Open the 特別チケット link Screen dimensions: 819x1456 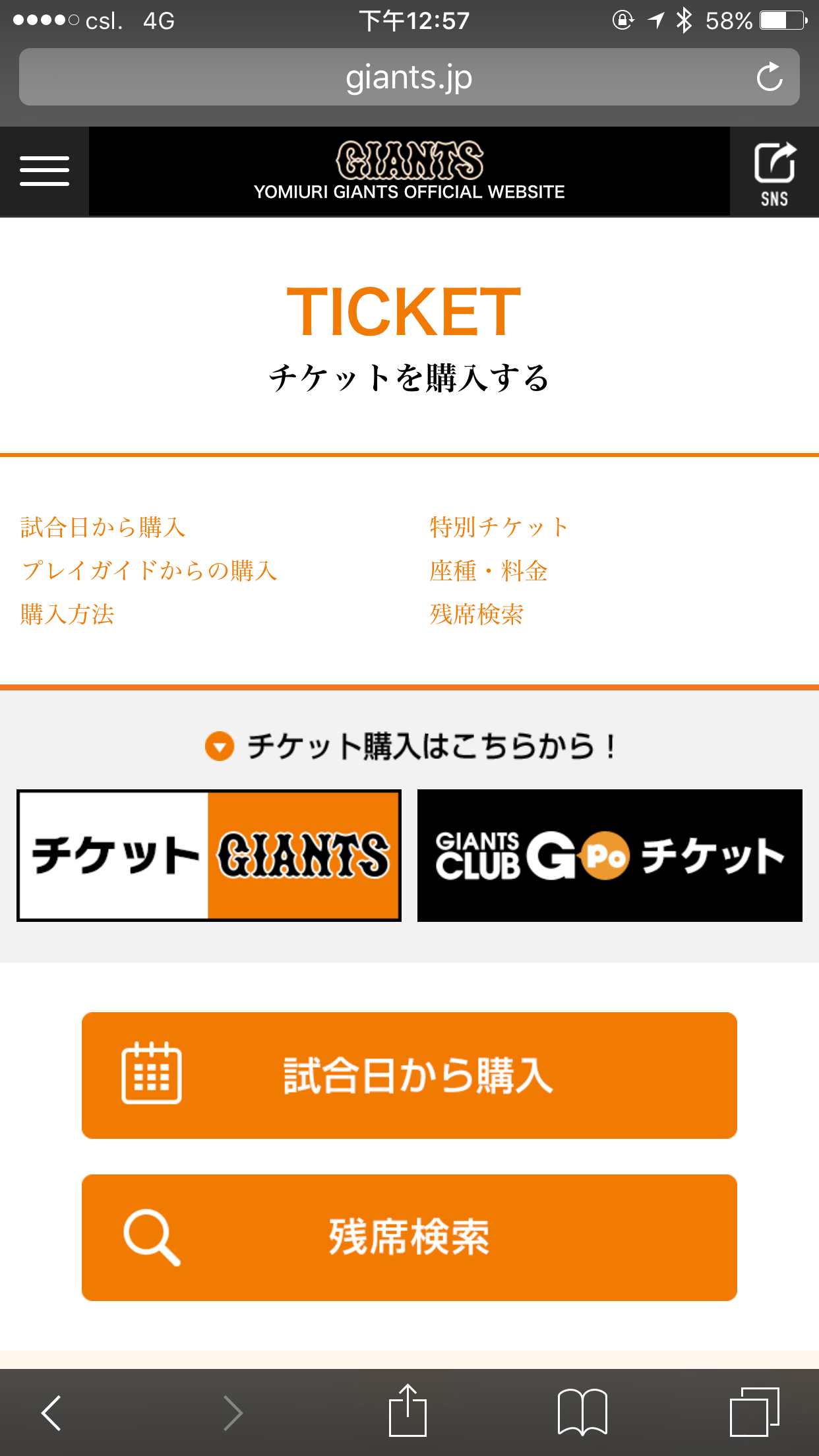(499, 528)
